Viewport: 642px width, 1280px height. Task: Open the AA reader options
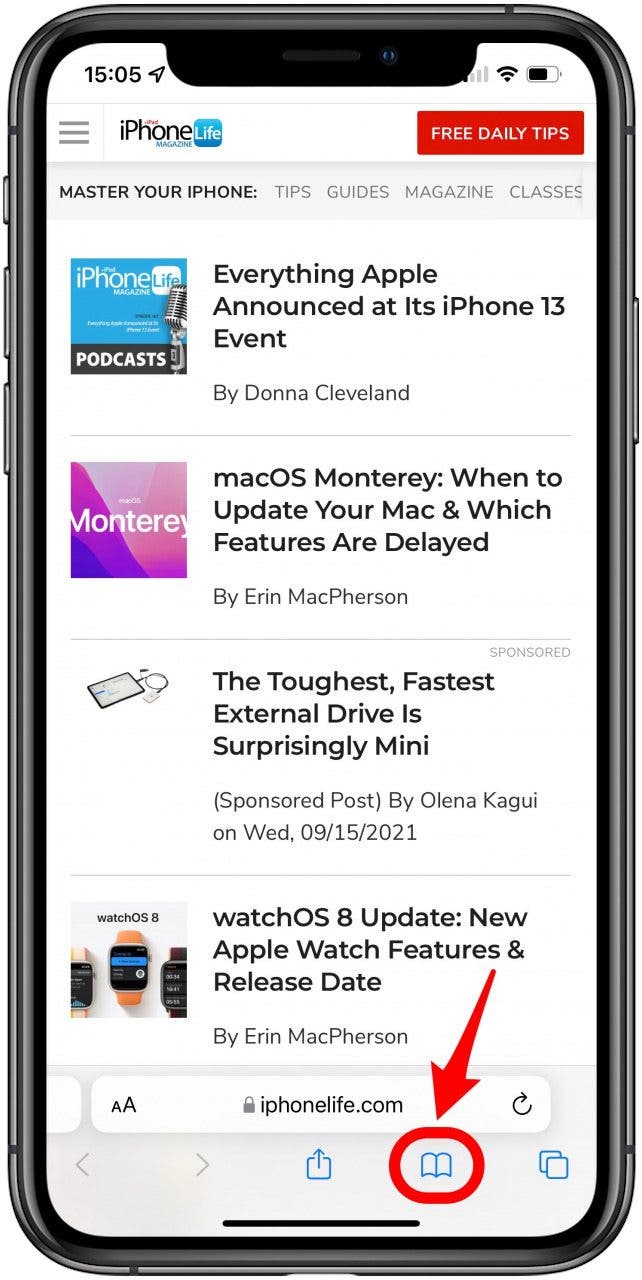tap(124, 1105)
